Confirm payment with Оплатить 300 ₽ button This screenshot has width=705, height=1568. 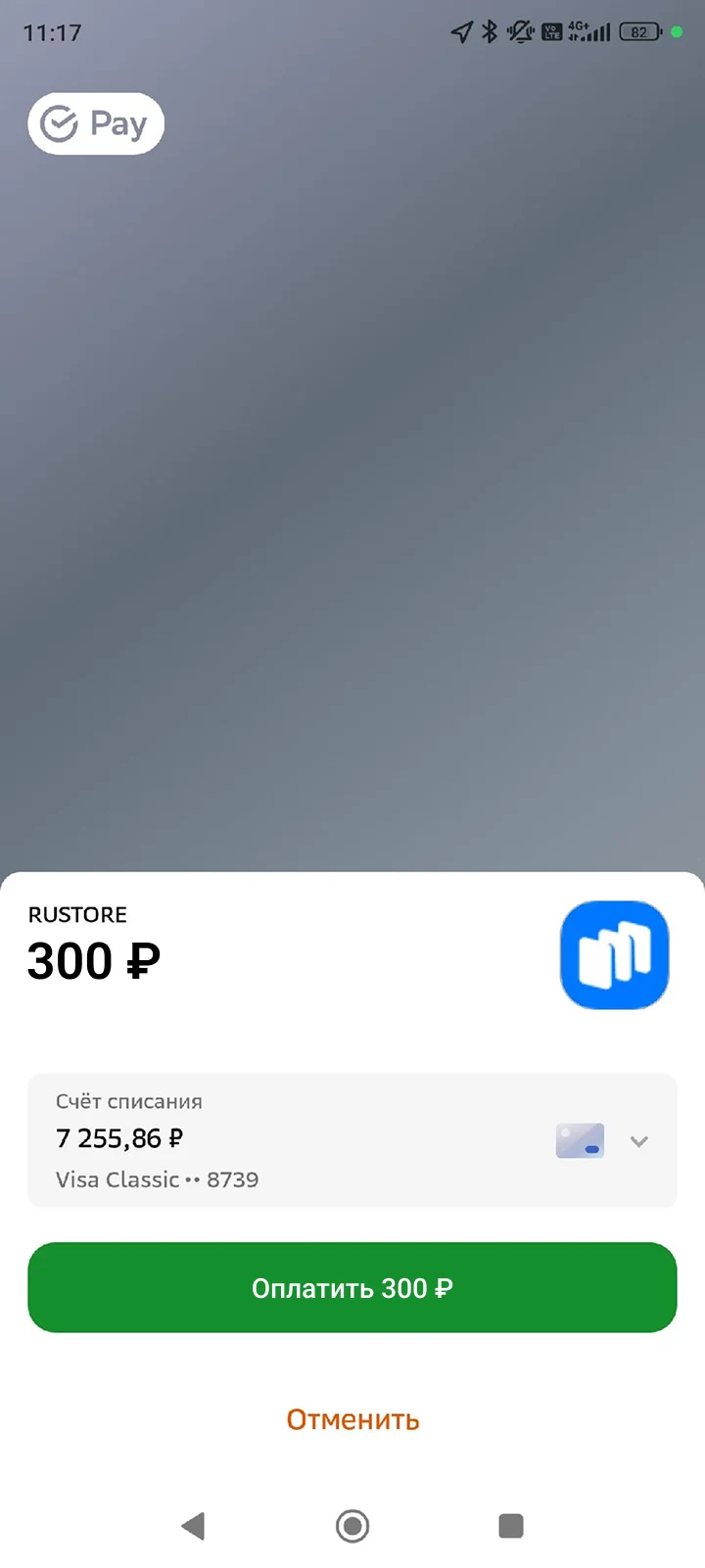coord(352,1287)
